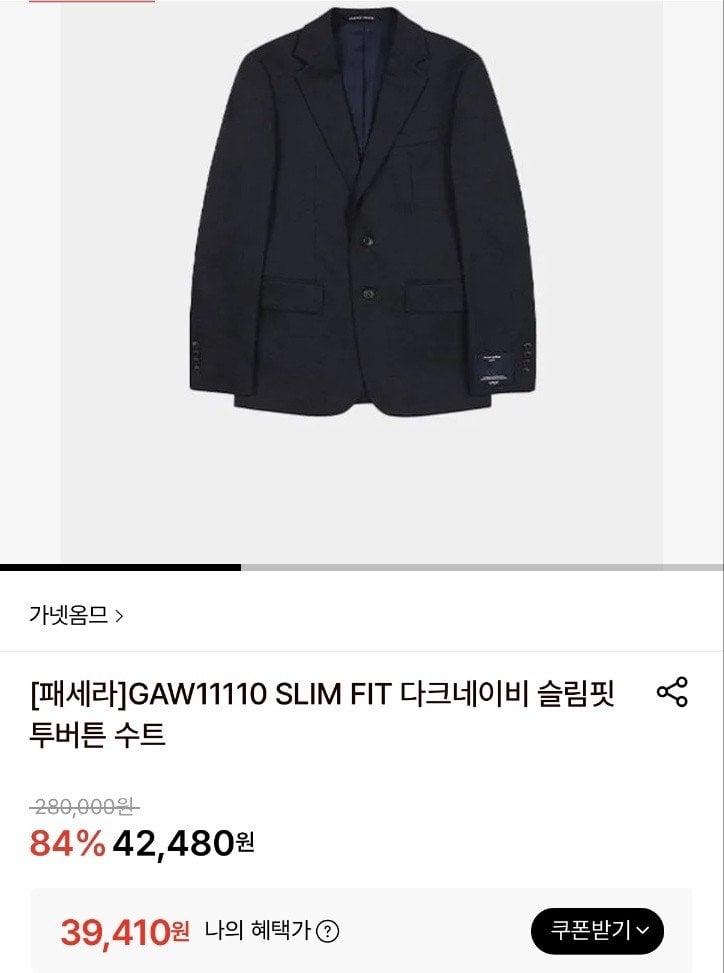View the navy suit jacket product image

(x=362, y=220)
